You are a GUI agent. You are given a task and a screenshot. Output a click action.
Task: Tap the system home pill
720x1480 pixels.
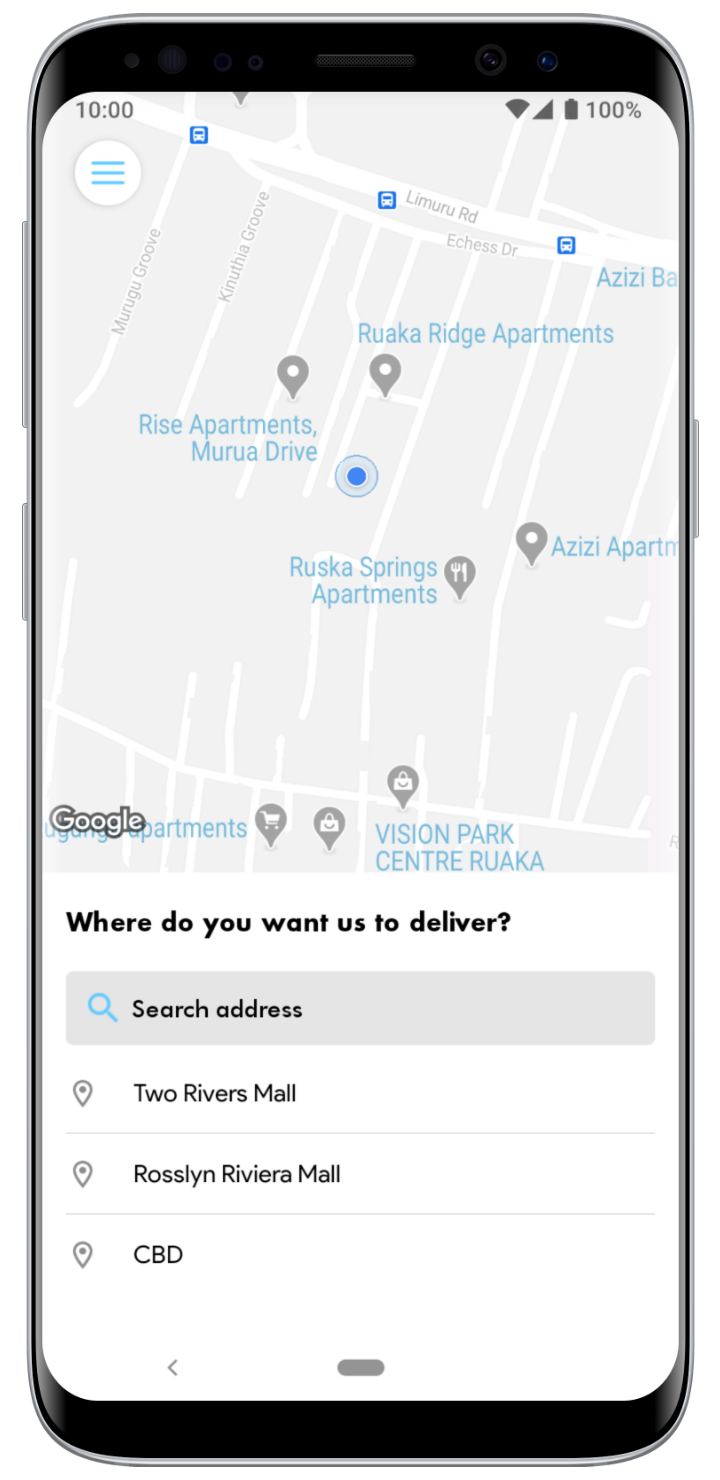point(360,1367)
